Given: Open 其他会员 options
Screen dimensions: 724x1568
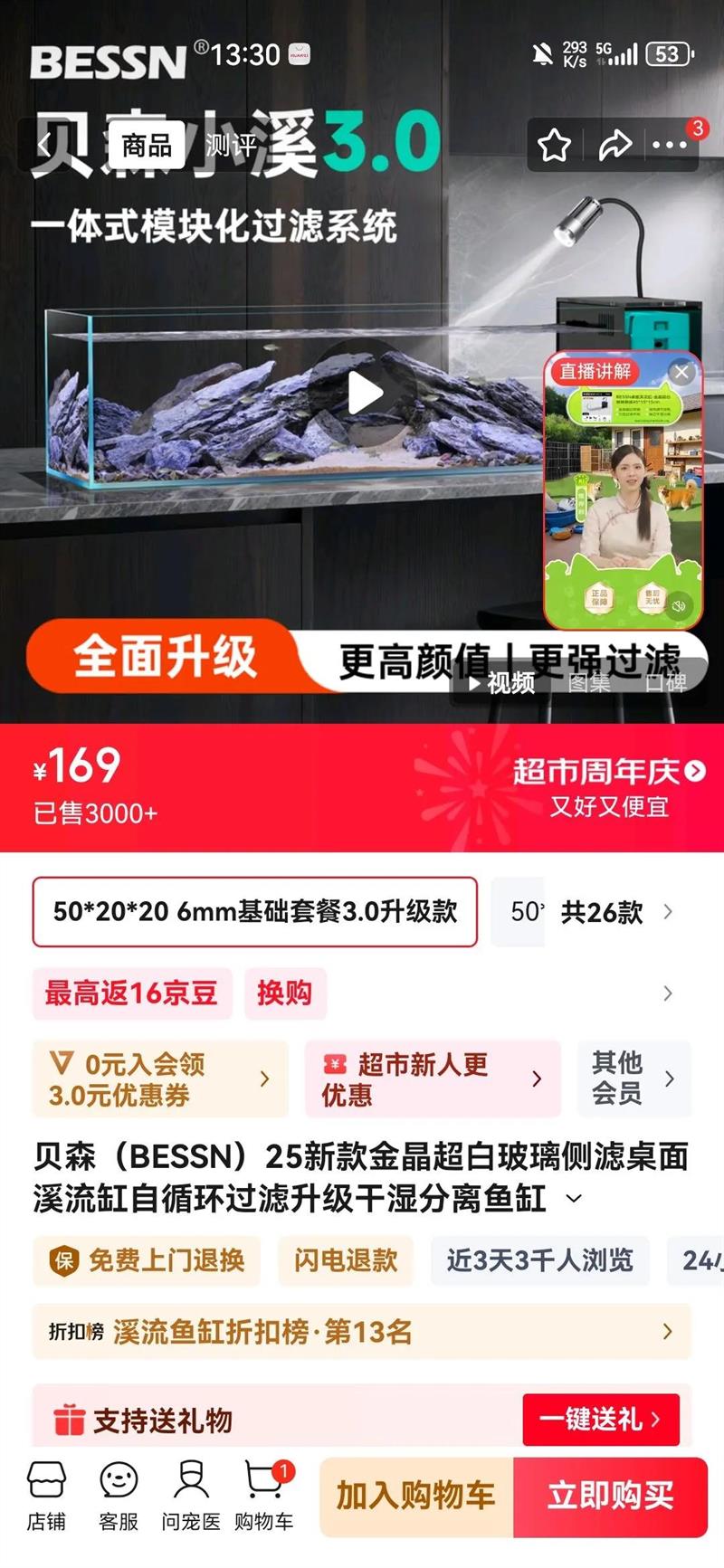Looking at the screenshot, I should pos(633,1079).
